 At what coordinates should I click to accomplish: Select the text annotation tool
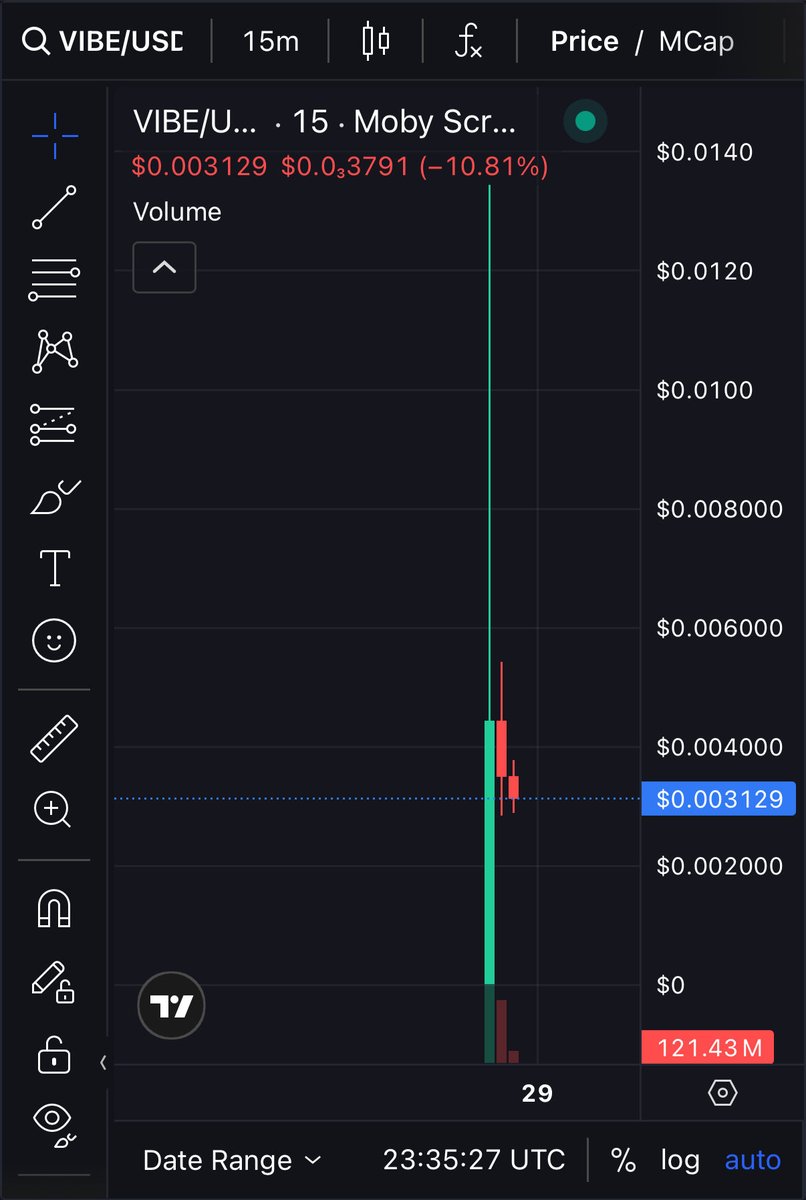coord(54,567)
